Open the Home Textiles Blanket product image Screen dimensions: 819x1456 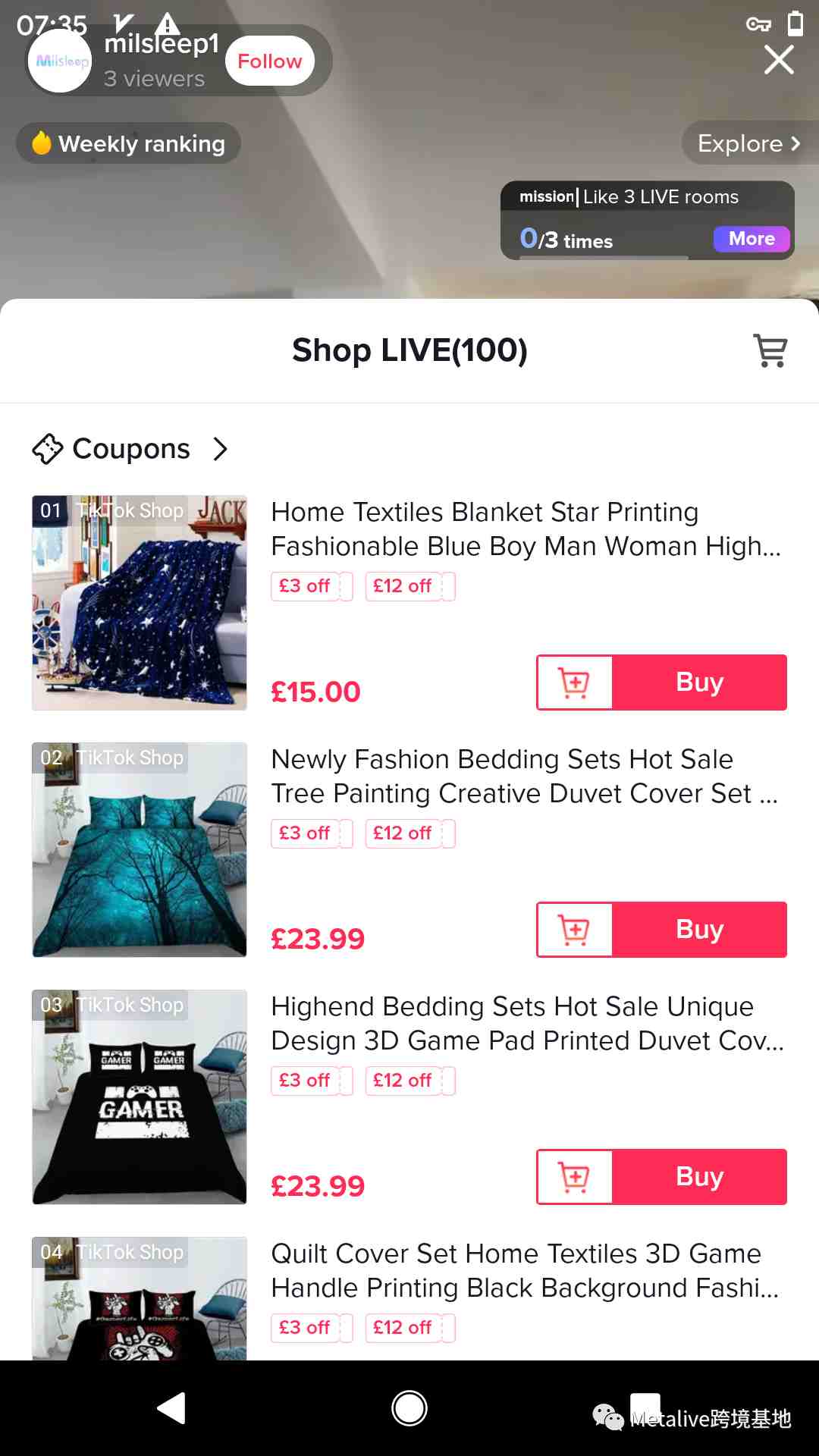point(140,603)
